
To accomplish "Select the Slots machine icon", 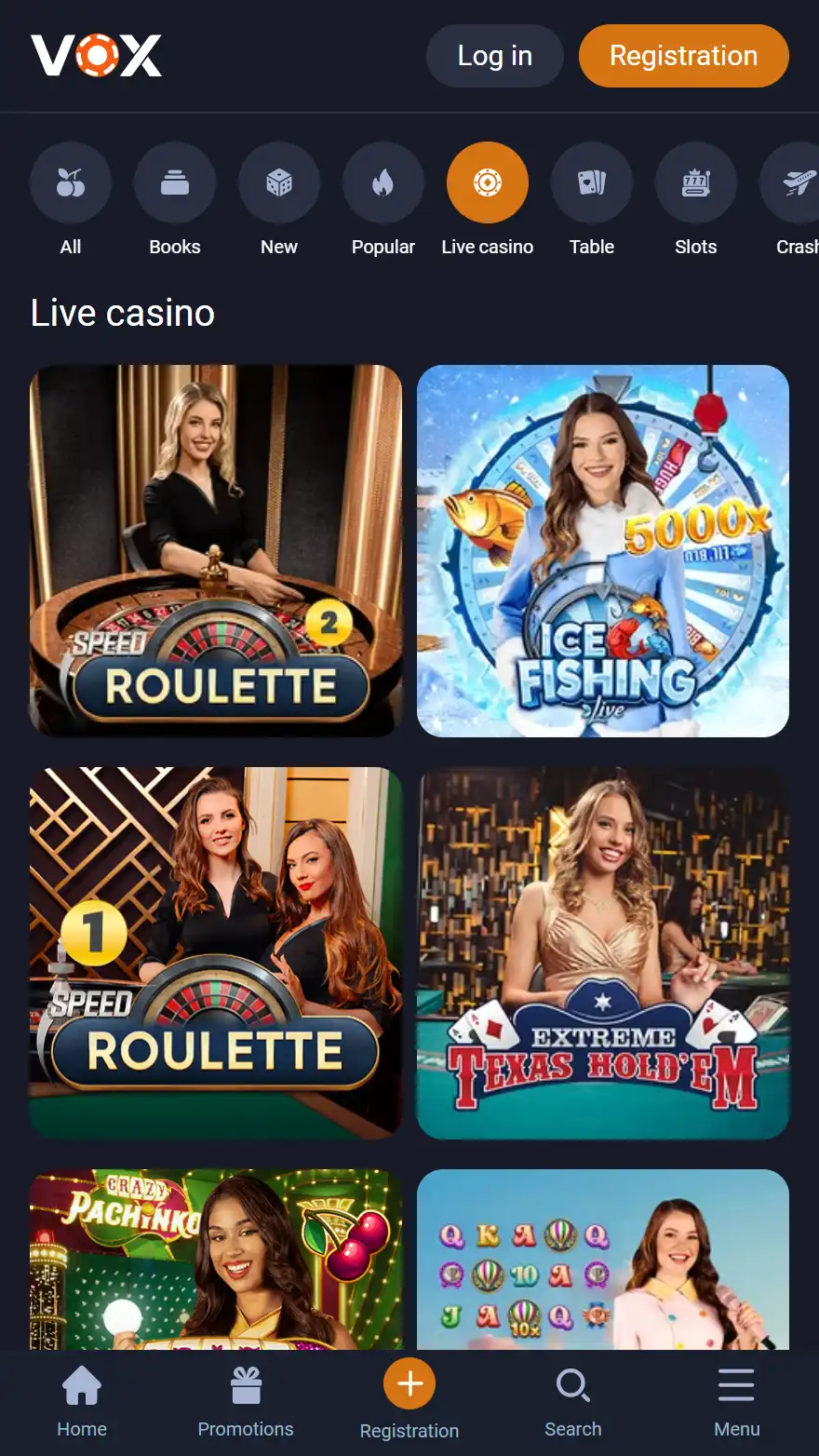I will click(x=696, y=182).
